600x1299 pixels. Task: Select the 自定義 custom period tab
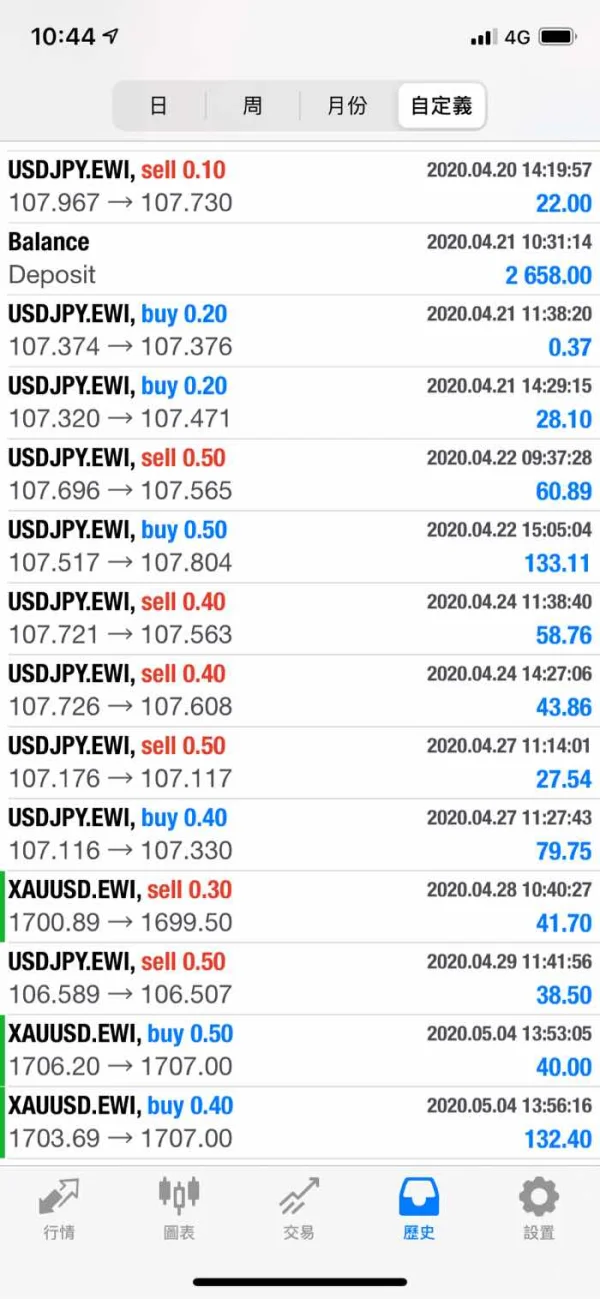[441, 106]
